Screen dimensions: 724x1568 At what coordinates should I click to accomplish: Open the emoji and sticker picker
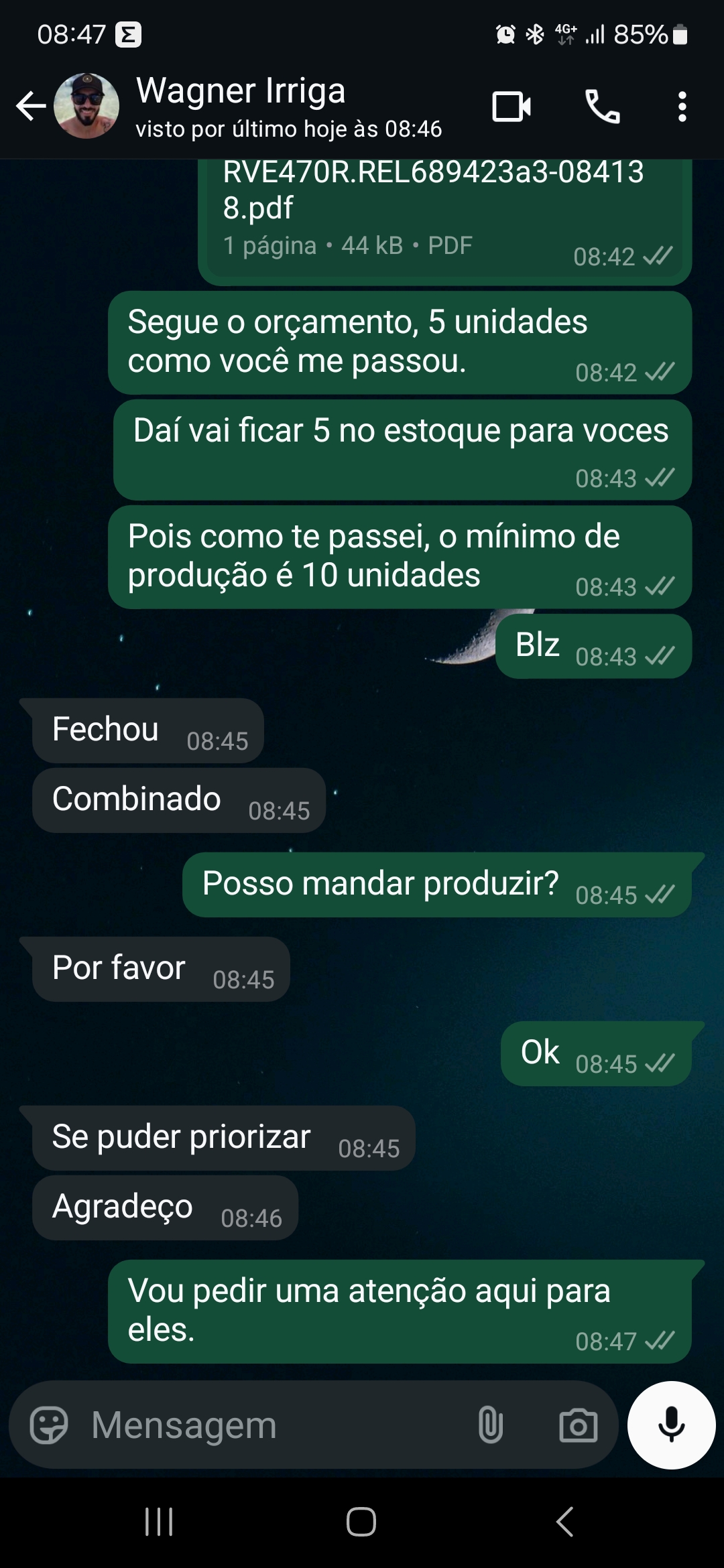[49, 1425]
